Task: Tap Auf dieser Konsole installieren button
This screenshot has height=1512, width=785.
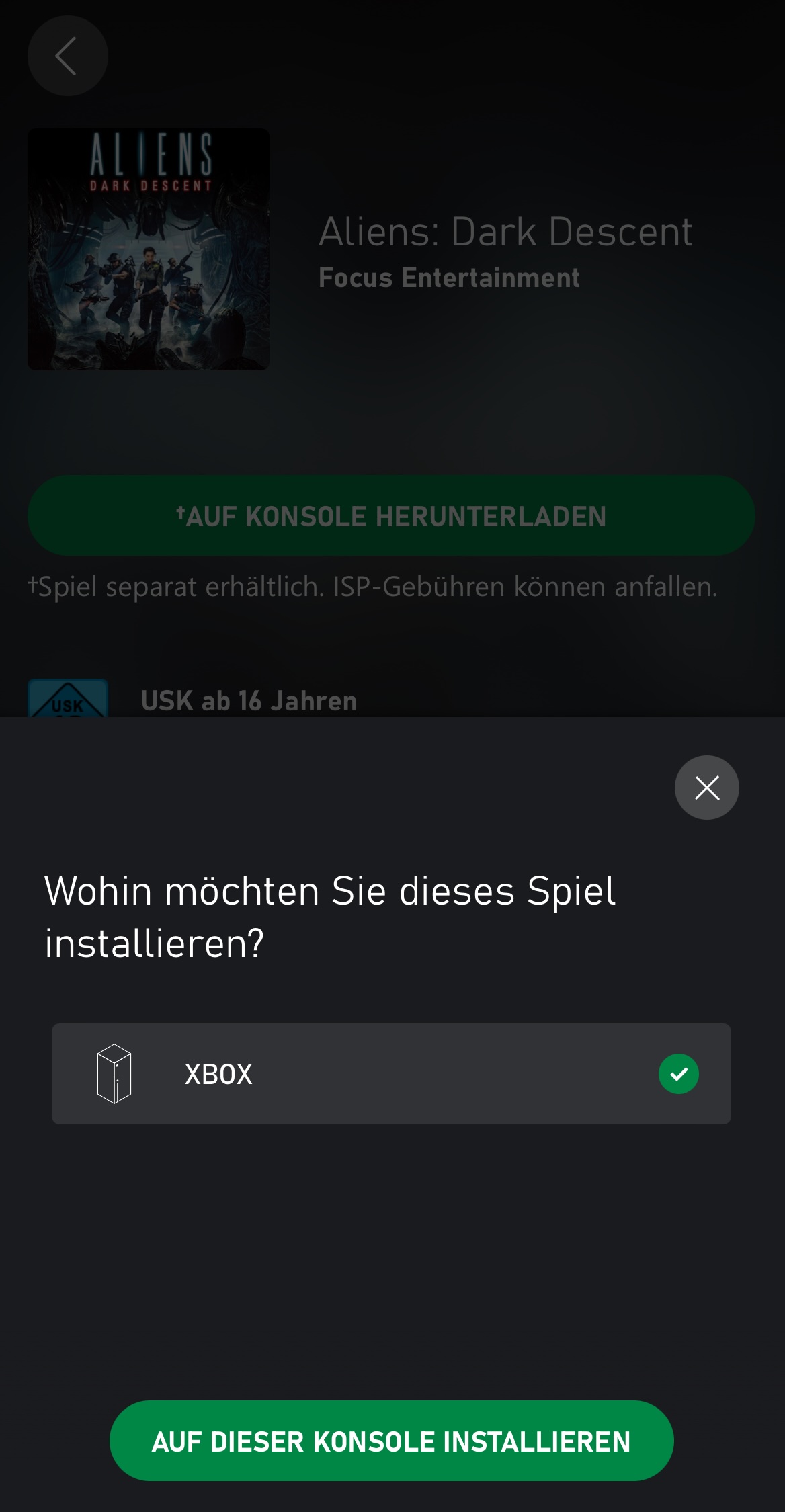Action: pyautogui.click(x=391, y=1441)
